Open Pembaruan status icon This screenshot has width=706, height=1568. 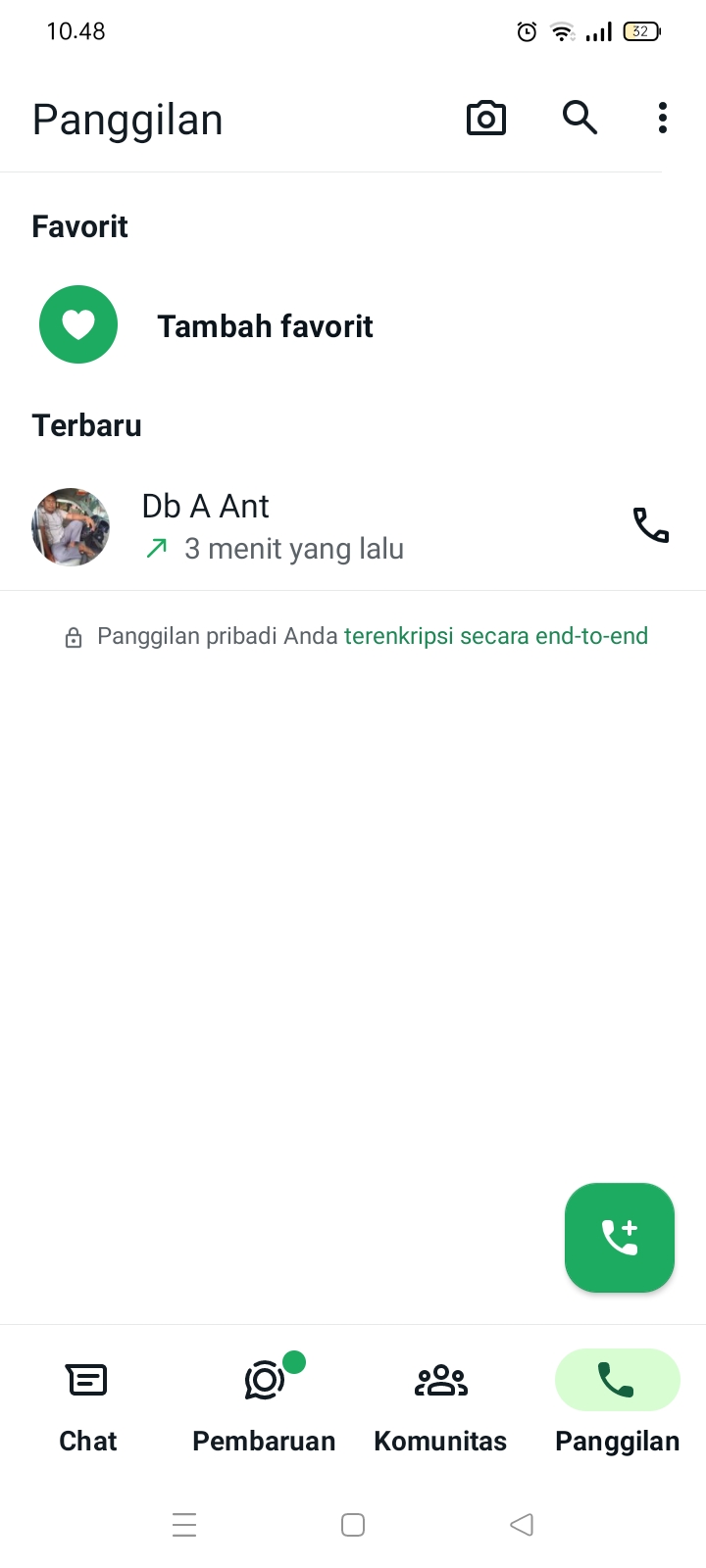click(x=263, y=1380)
